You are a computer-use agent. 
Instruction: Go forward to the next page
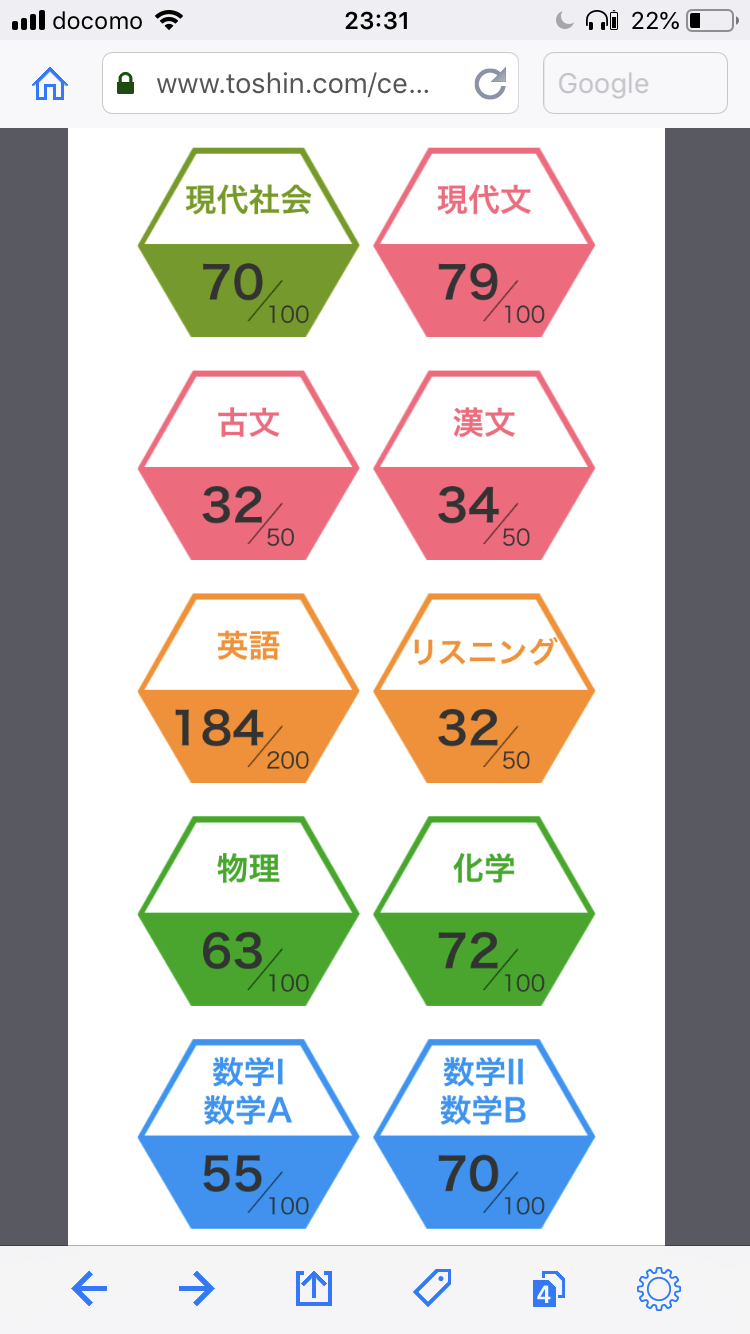[197, 1289]
